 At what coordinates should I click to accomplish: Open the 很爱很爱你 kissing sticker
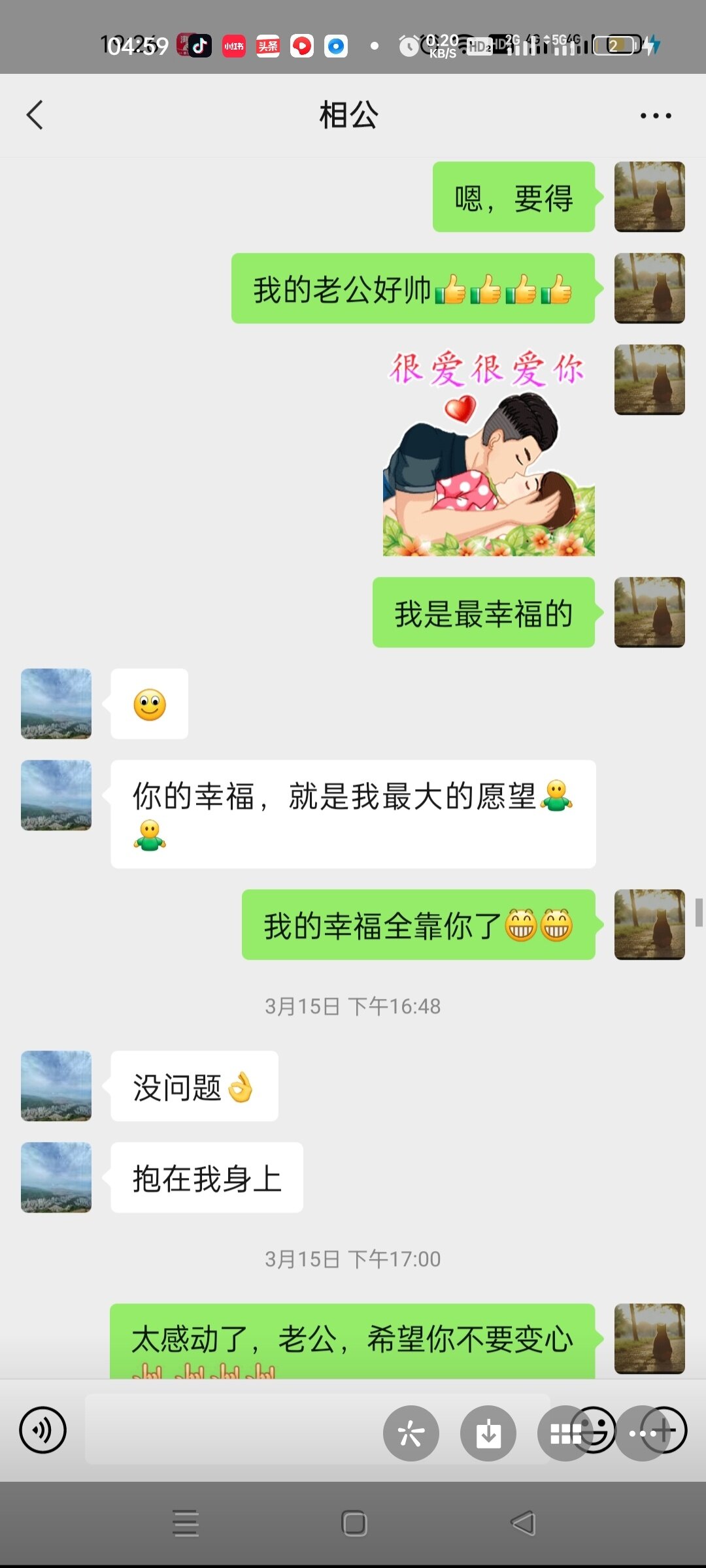point(489,453)
